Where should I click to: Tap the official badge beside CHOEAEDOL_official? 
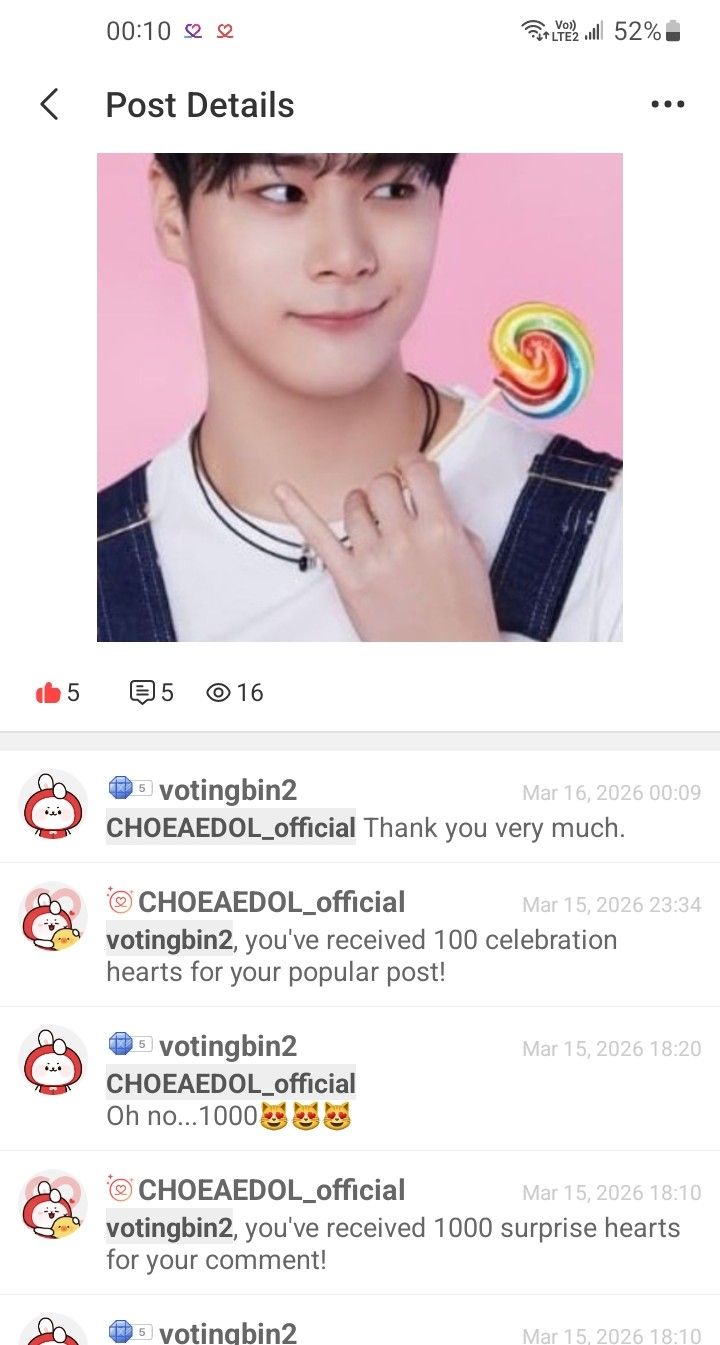(x=119, y=901)
